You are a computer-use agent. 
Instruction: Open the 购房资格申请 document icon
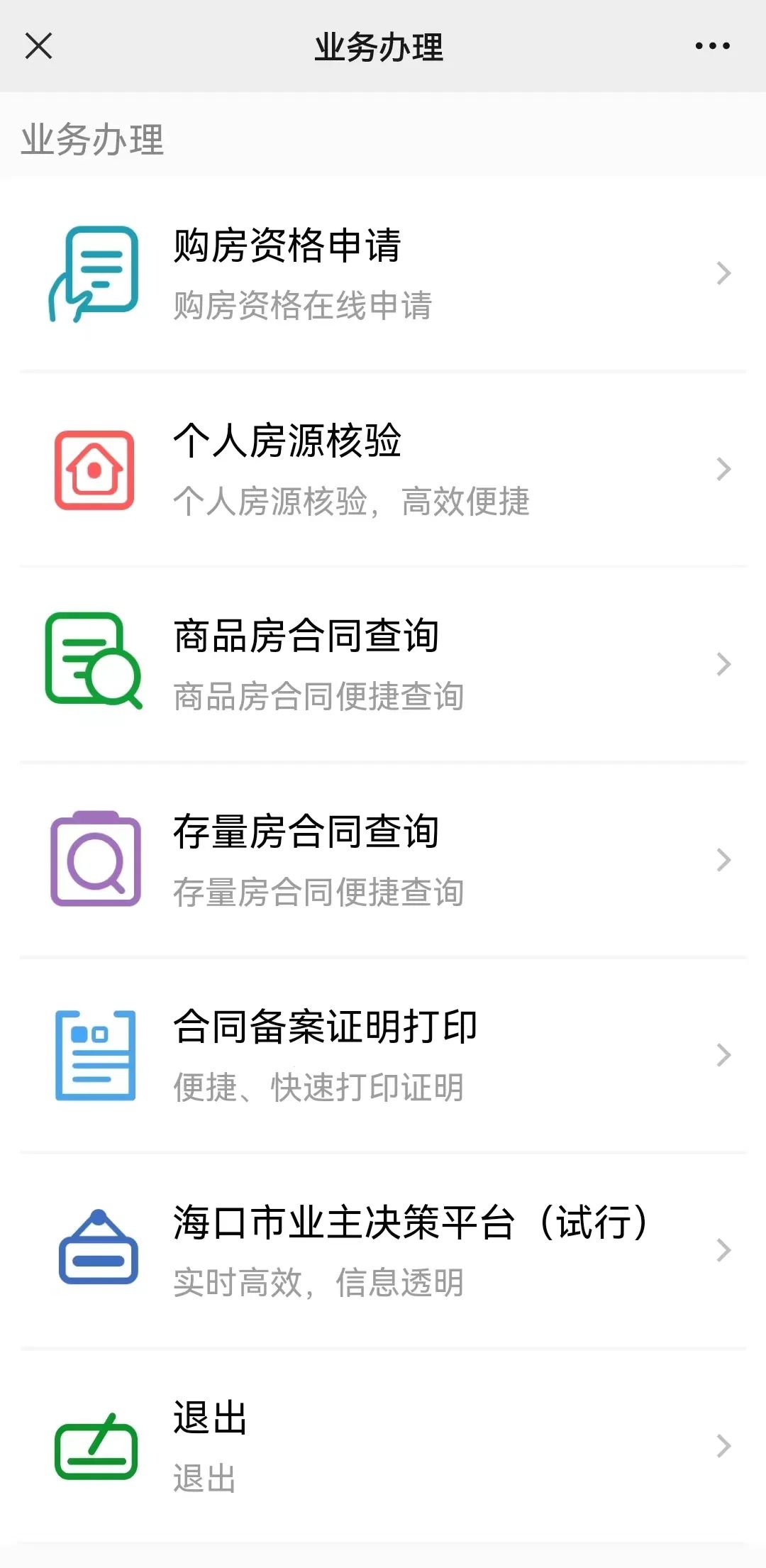tap(93, 272)
